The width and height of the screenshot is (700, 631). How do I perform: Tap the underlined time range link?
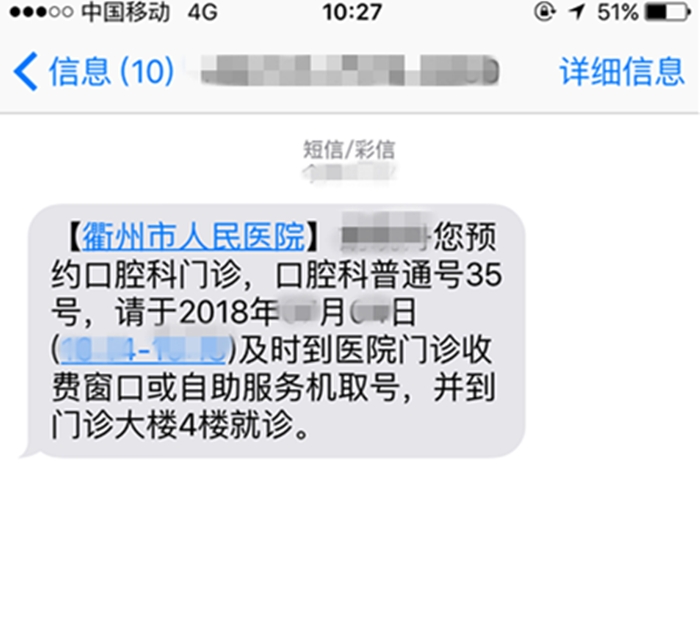[145, 348]
